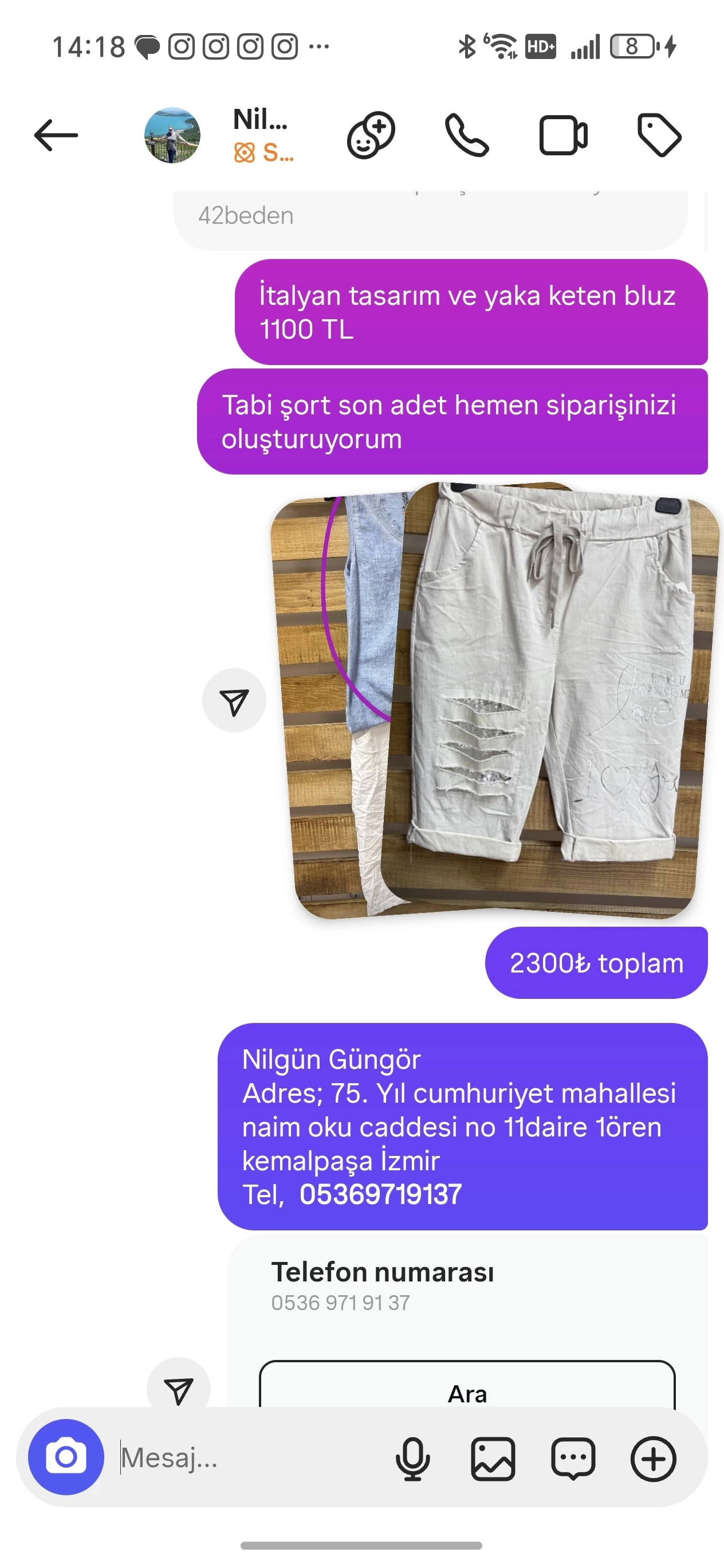This screenshot has height=1568, width=724.
Task: Record a voice message with microphone
Action: (x=412, y=1459)
